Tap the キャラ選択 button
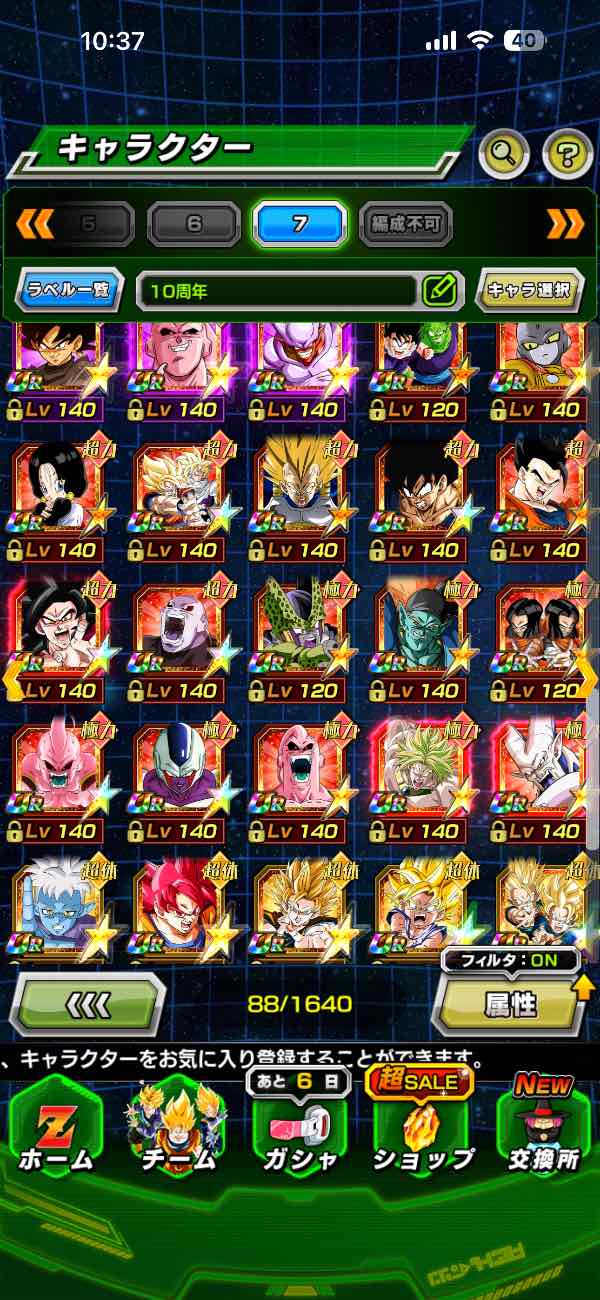Image resolution: width=600 pixels, height=1300 pixels. (529, 291)
